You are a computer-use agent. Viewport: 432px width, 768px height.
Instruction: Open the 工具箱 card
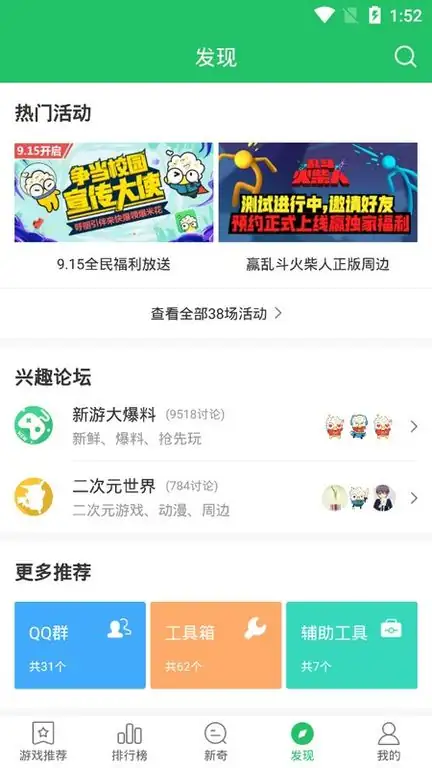[x=216, y=645]
